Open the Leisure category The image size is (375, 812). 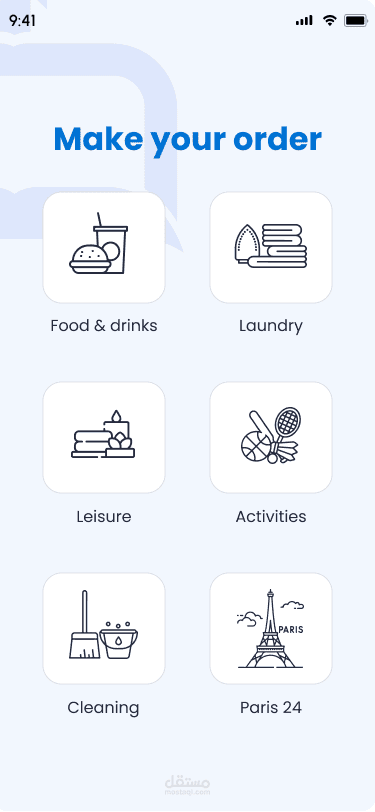click(104, 438)
